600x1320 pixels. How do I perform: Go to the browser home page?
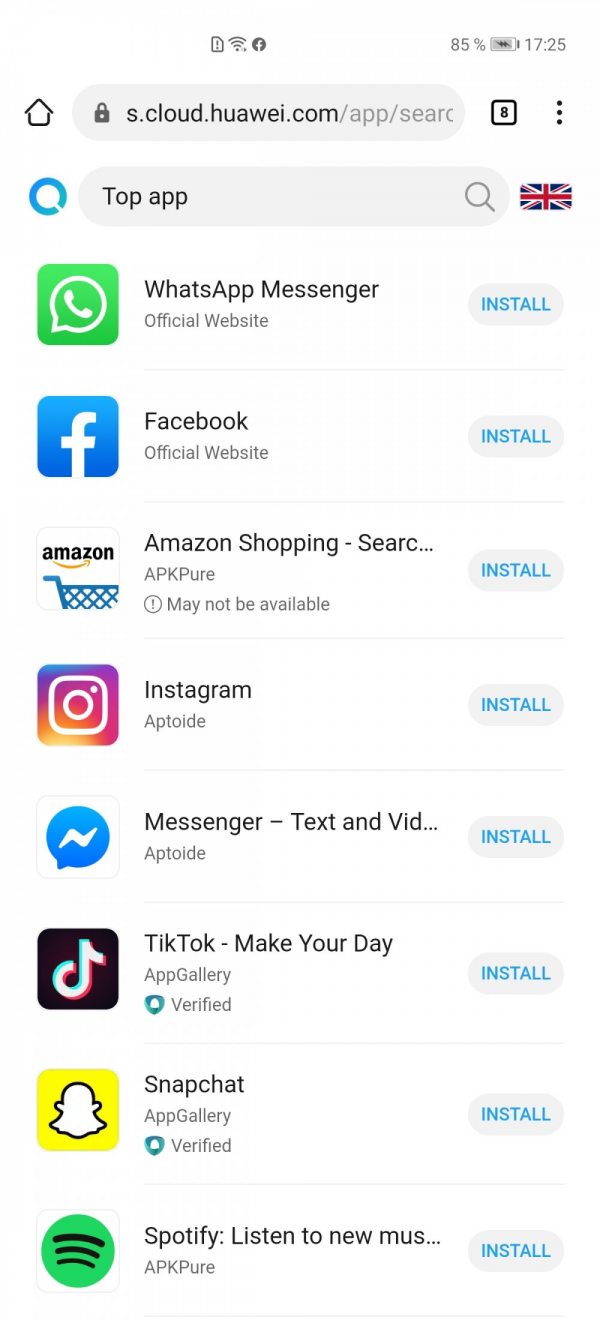point(39,113)
